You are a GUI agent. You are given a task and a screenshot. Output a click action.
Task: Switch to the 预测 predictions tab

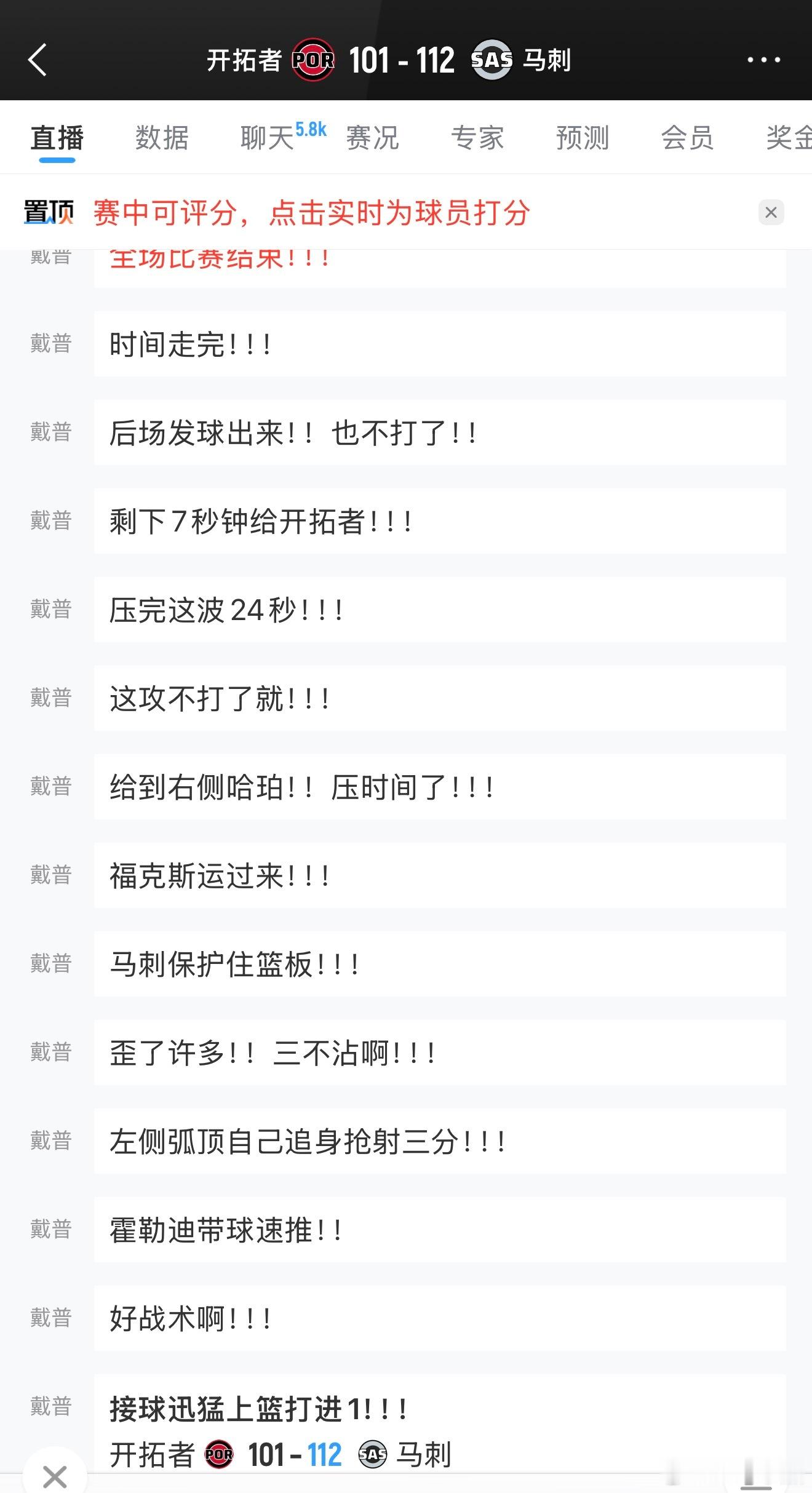pyautogui.click(x=582, y=138)
